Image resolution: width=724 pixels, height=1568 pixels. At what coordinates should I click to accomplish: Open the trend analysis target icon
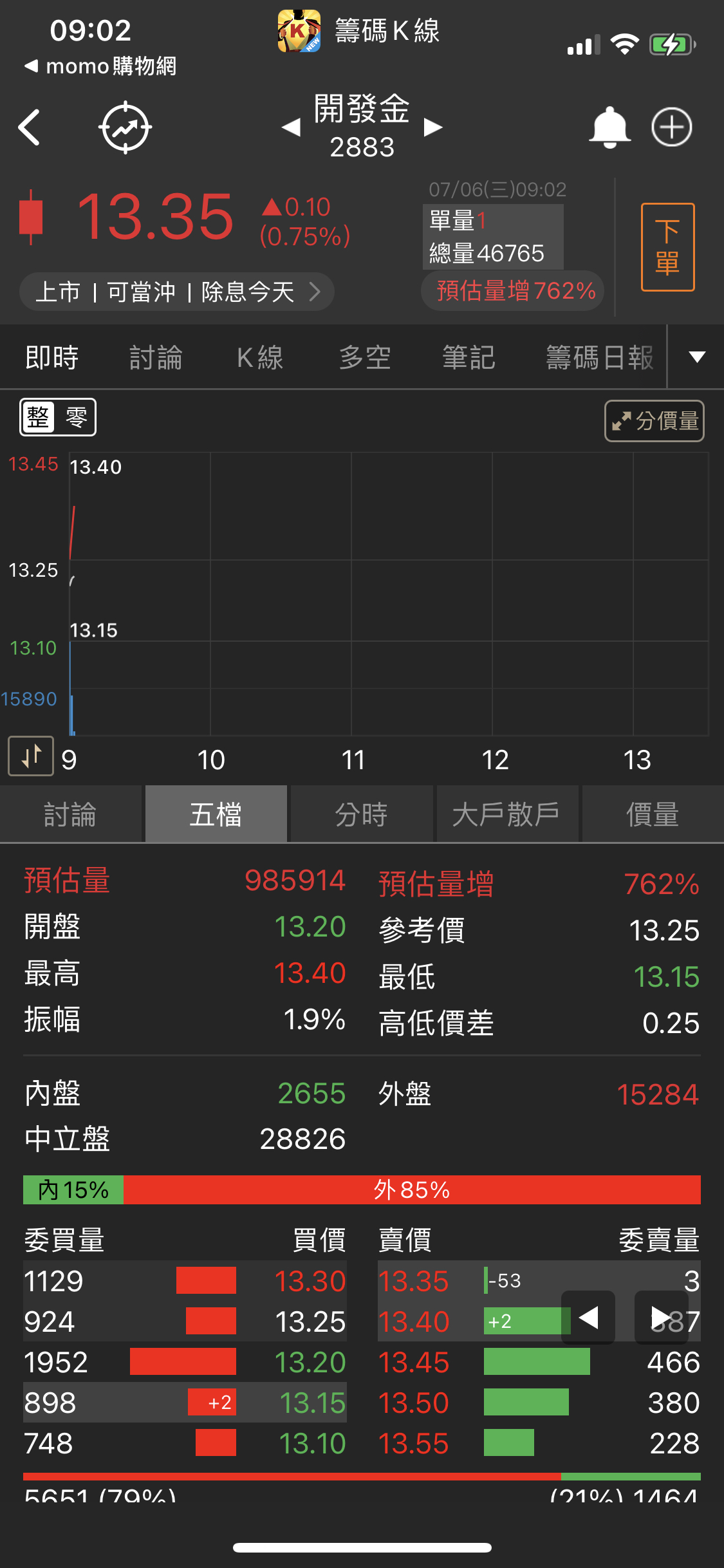click(x=125, y=127)
